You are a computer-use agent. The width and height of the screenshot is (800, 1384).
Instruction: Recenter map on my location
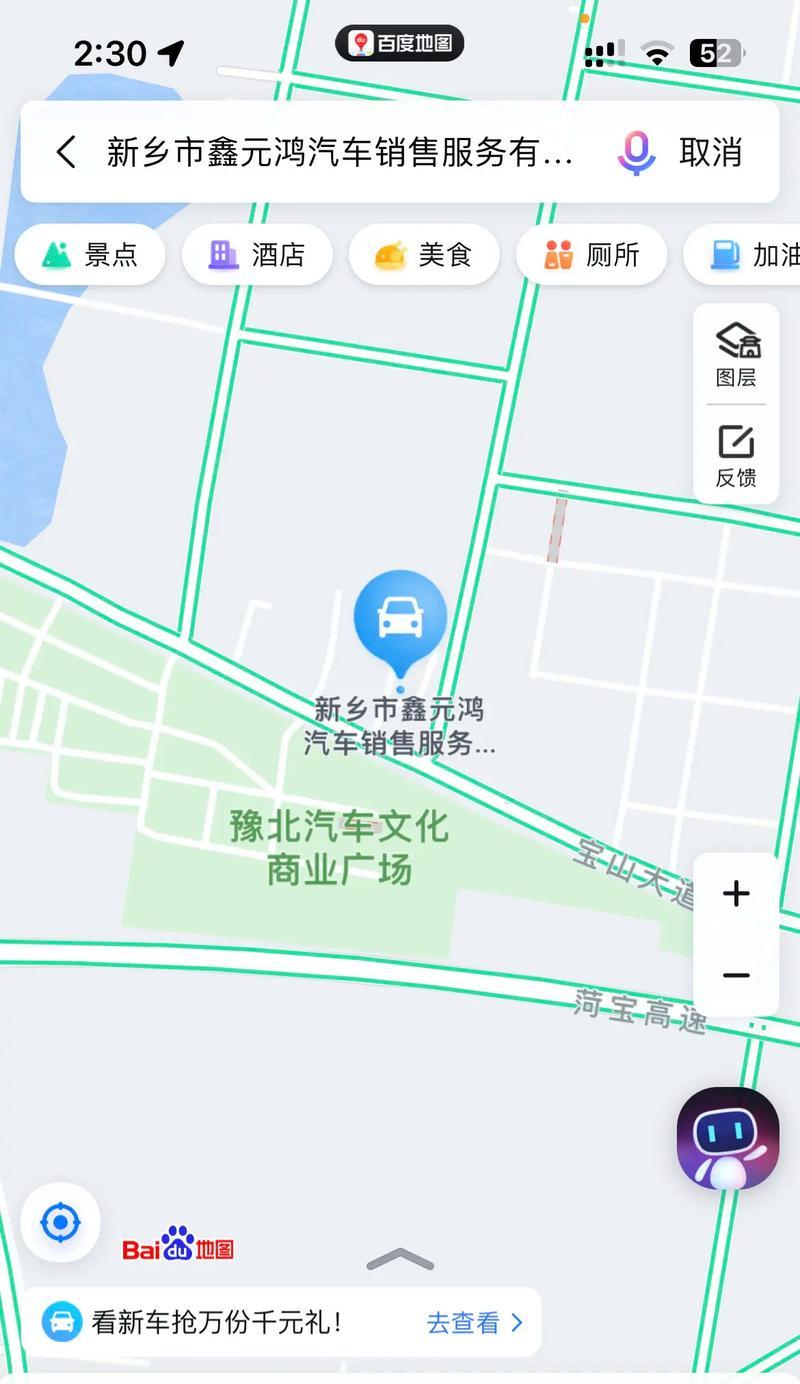point(61,1222)
